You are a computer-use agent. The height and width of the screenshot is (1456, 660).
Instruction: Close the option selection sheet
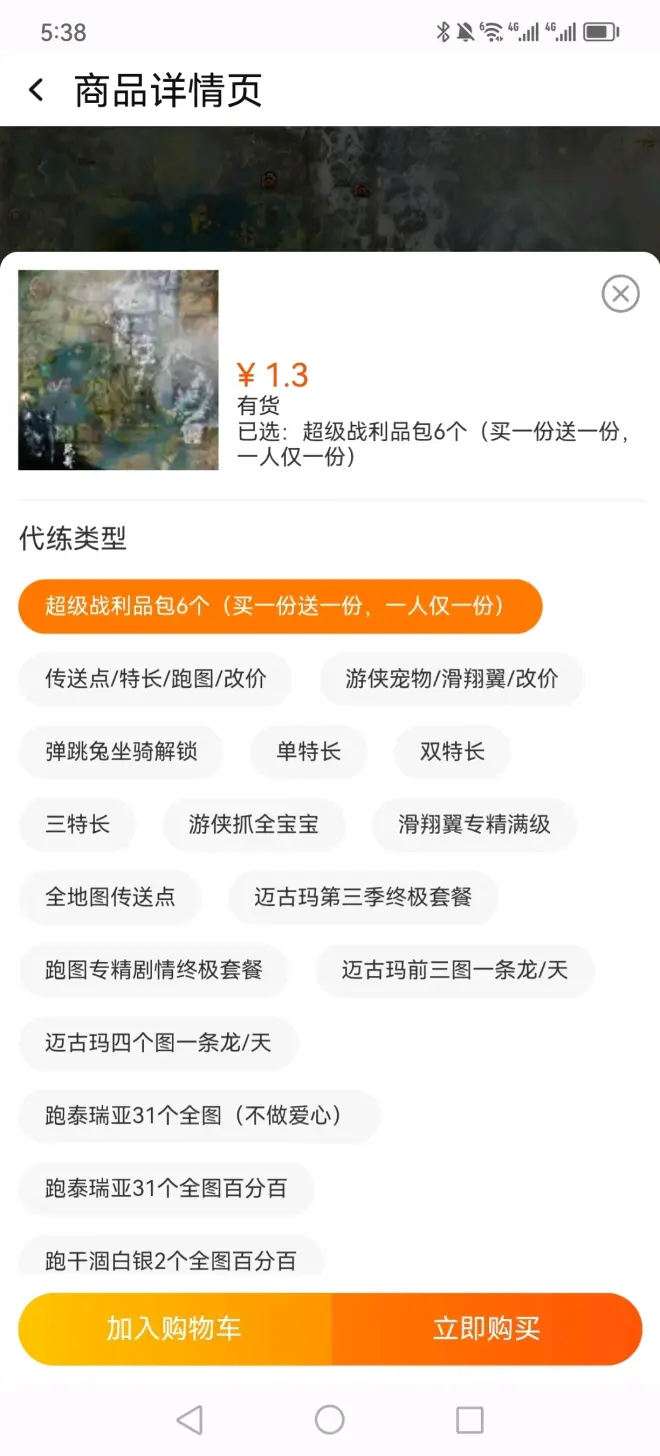[x=620, y=294]
